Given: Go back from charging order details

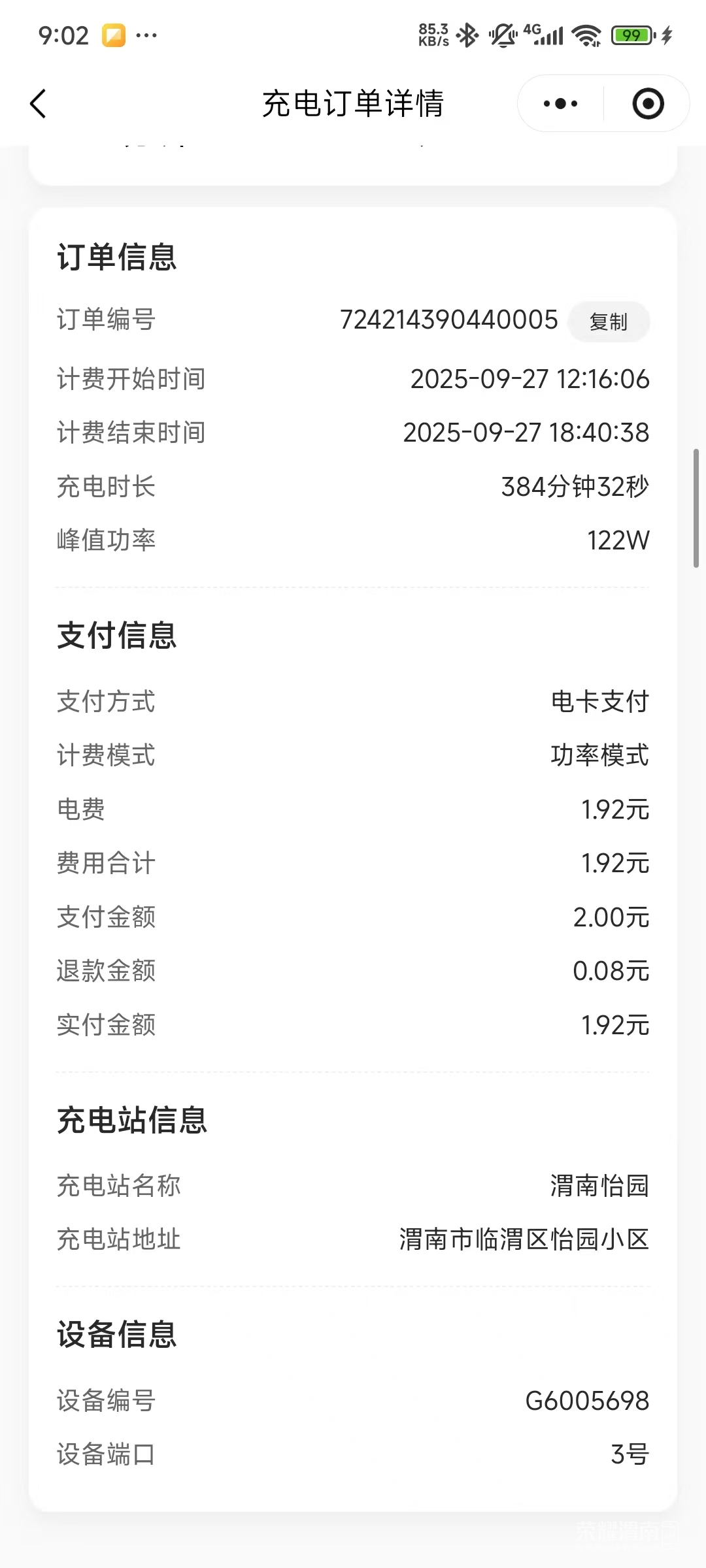Looking at the screenshot, I should 39,104.
